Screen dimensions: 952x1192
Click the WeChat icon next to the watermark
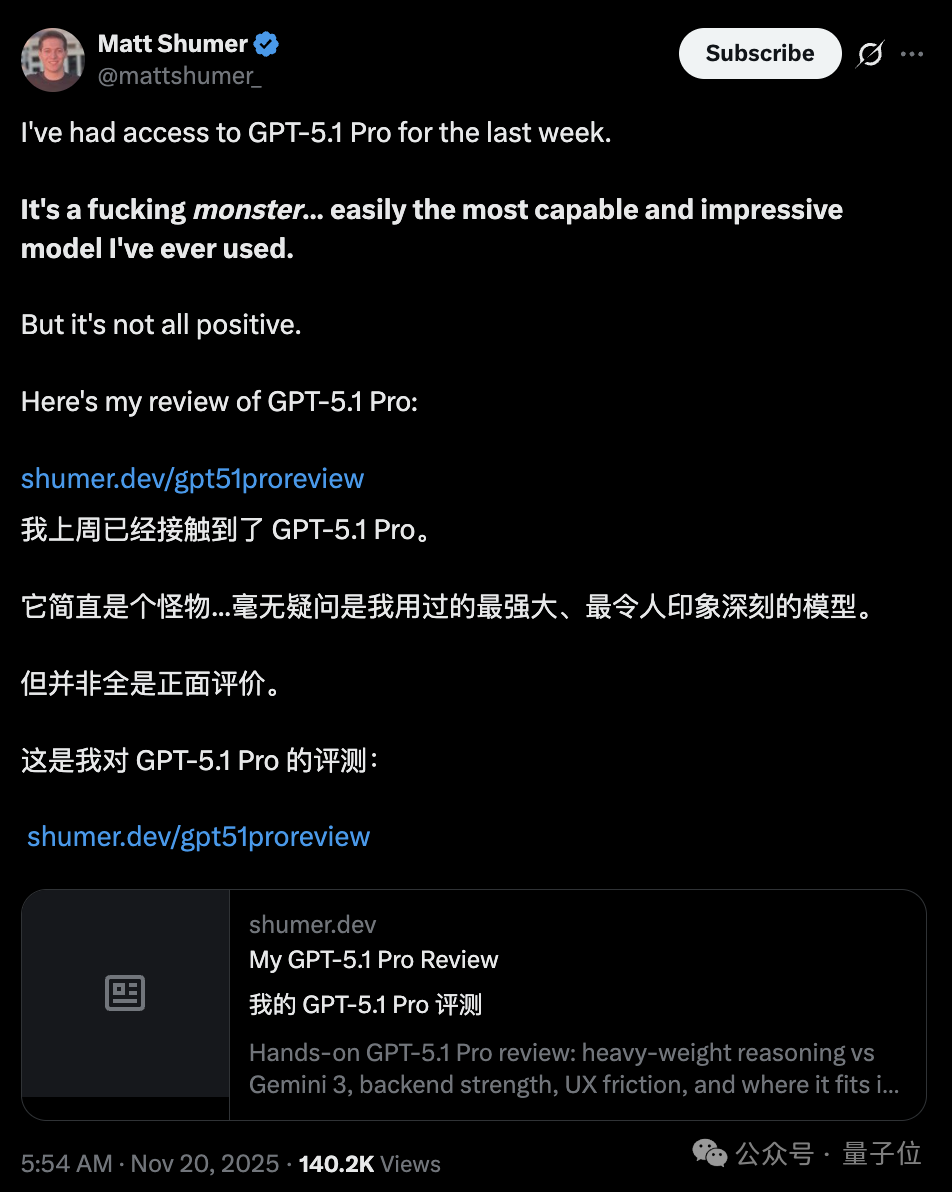pos(711,1154)
